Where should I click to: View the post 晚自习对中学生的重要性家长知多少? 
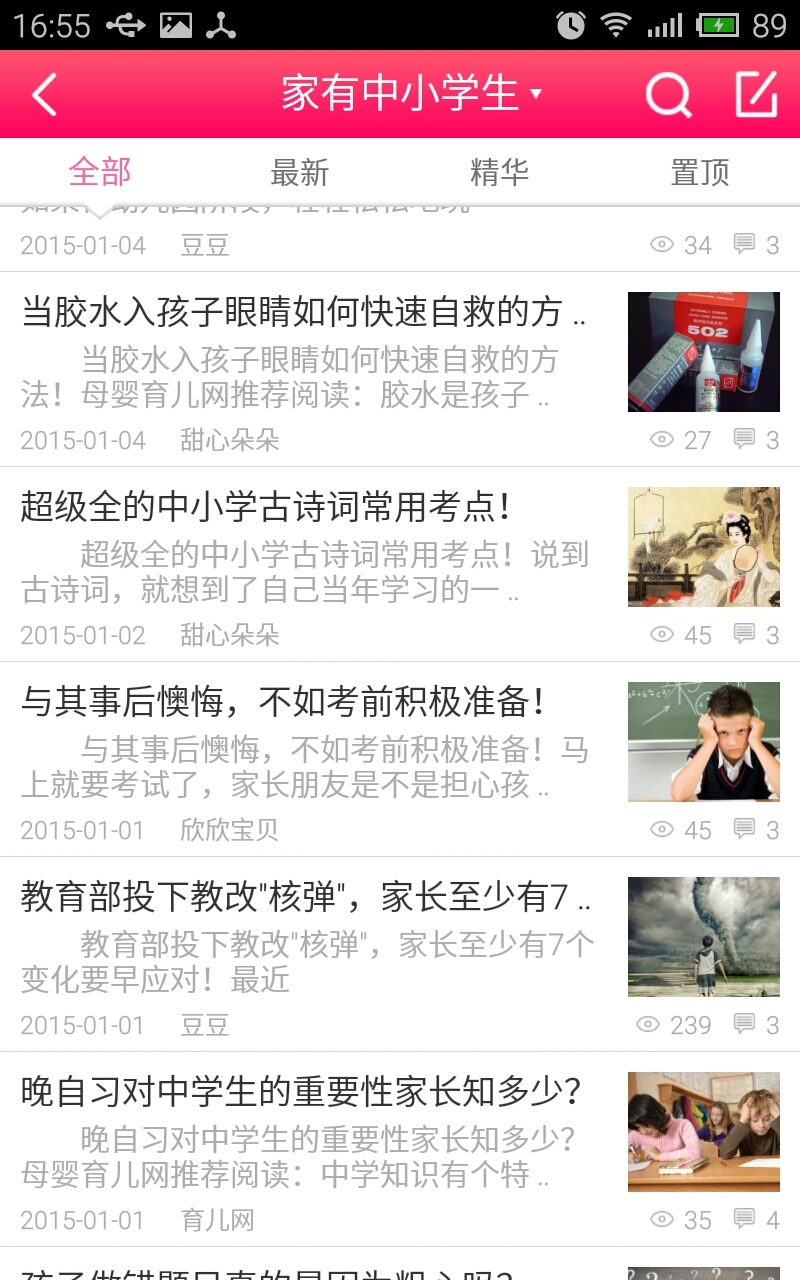302,1092
